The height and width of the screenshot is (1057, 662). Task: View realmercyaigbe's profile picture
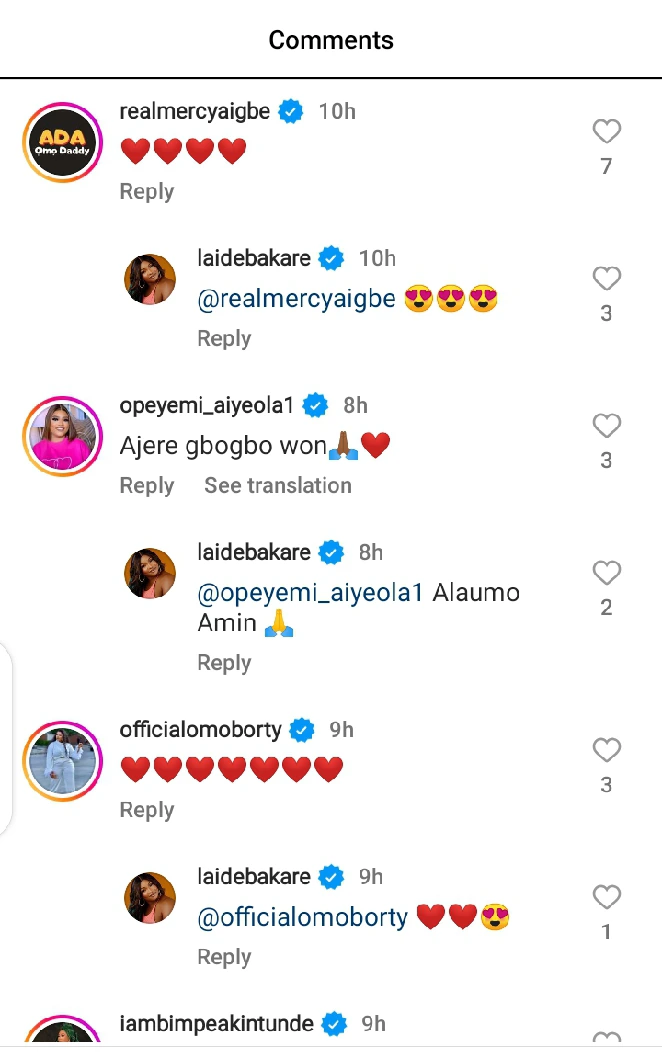click(x=62, y=142)
